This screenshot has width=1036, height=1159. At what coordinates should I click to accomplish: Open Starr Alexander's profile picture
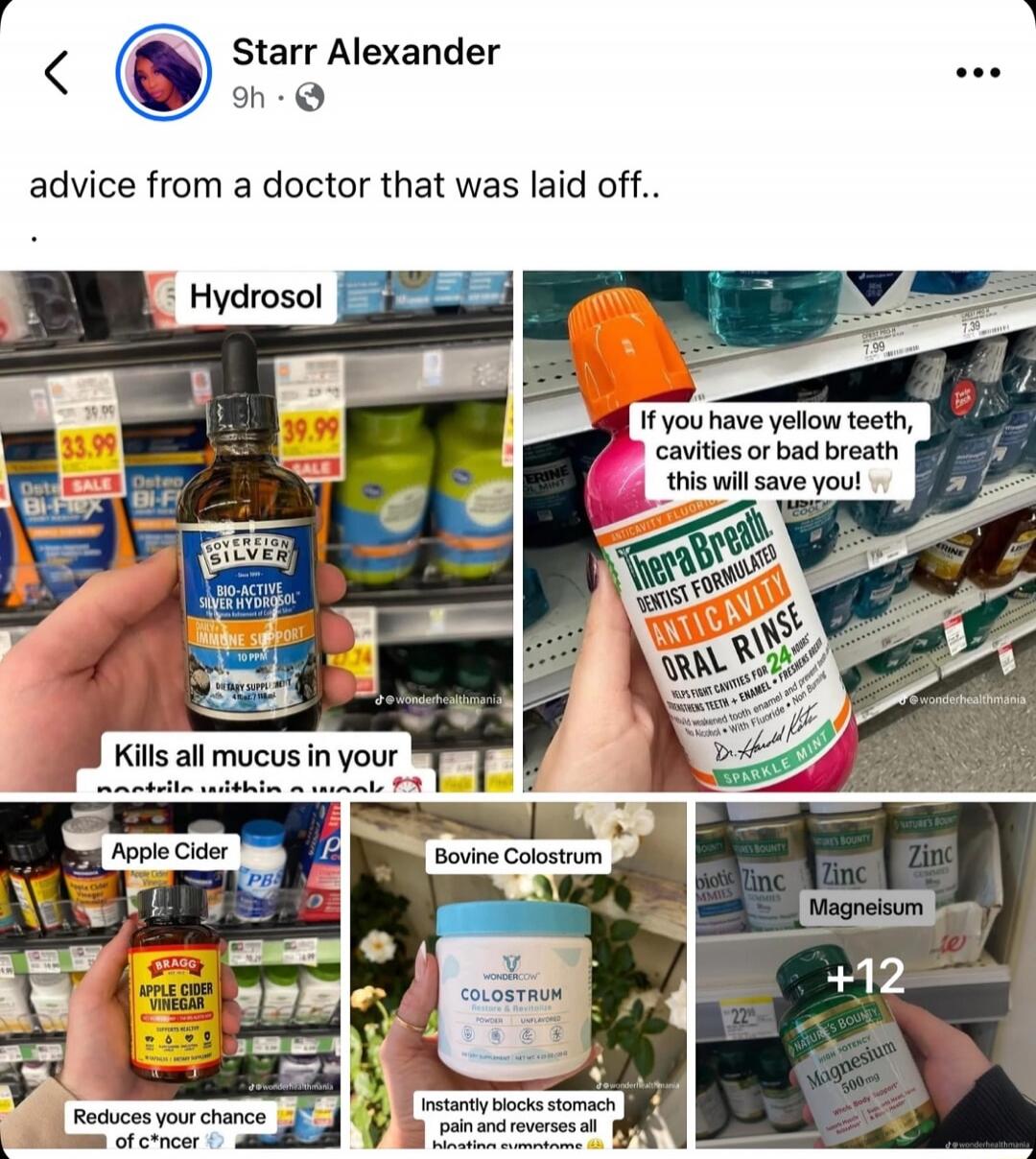coord(163,73)
